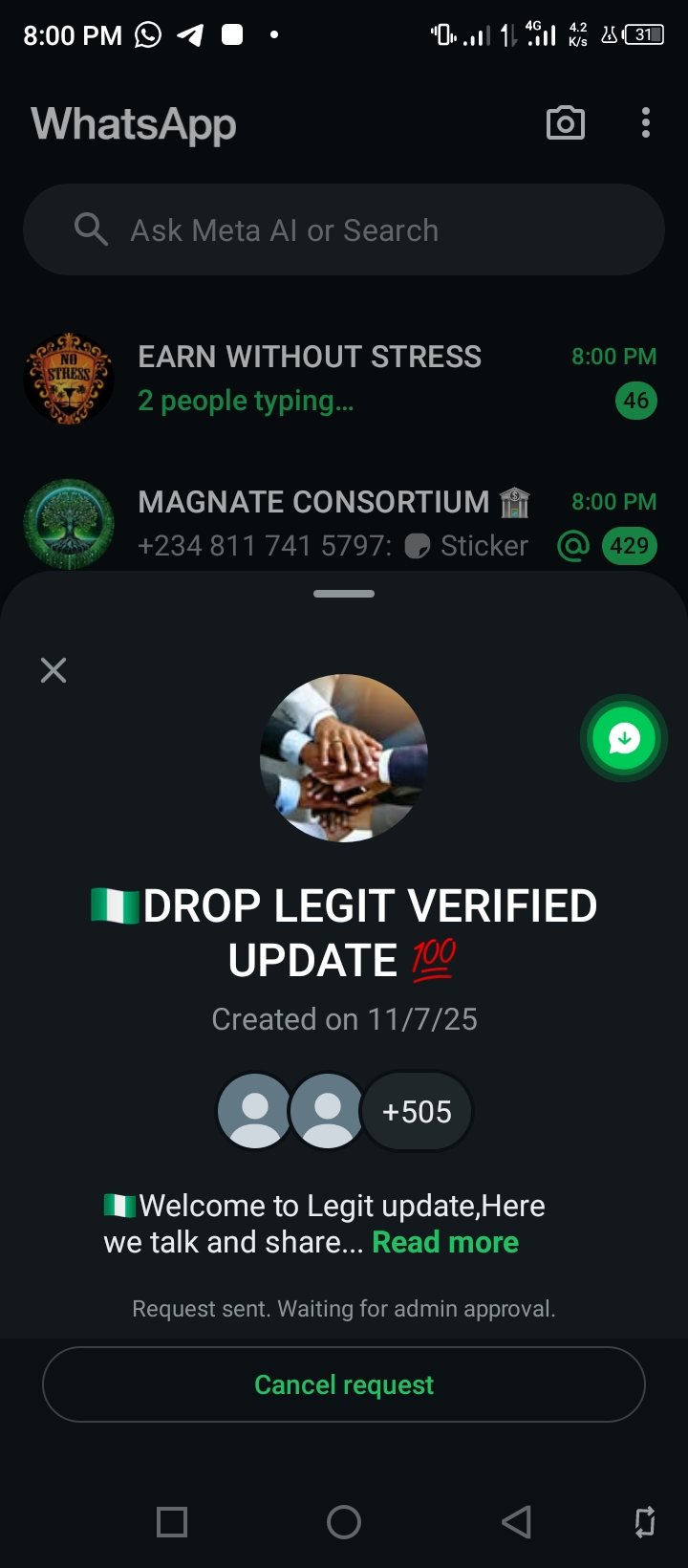The height and width of the screenshot is (1568, 688).
Task: Open the camera icon in WhatsApp header
Action: (565, 123)
